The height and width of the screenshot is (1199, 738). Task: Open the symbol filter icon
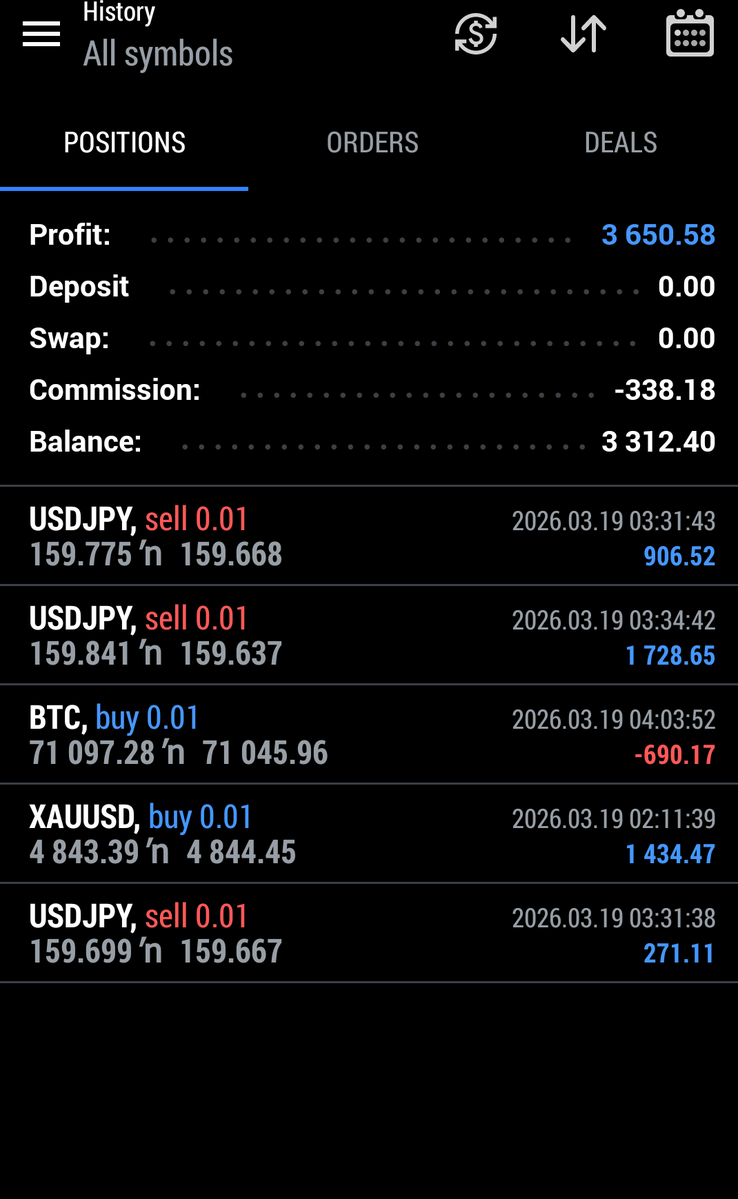tap(475, 34)
